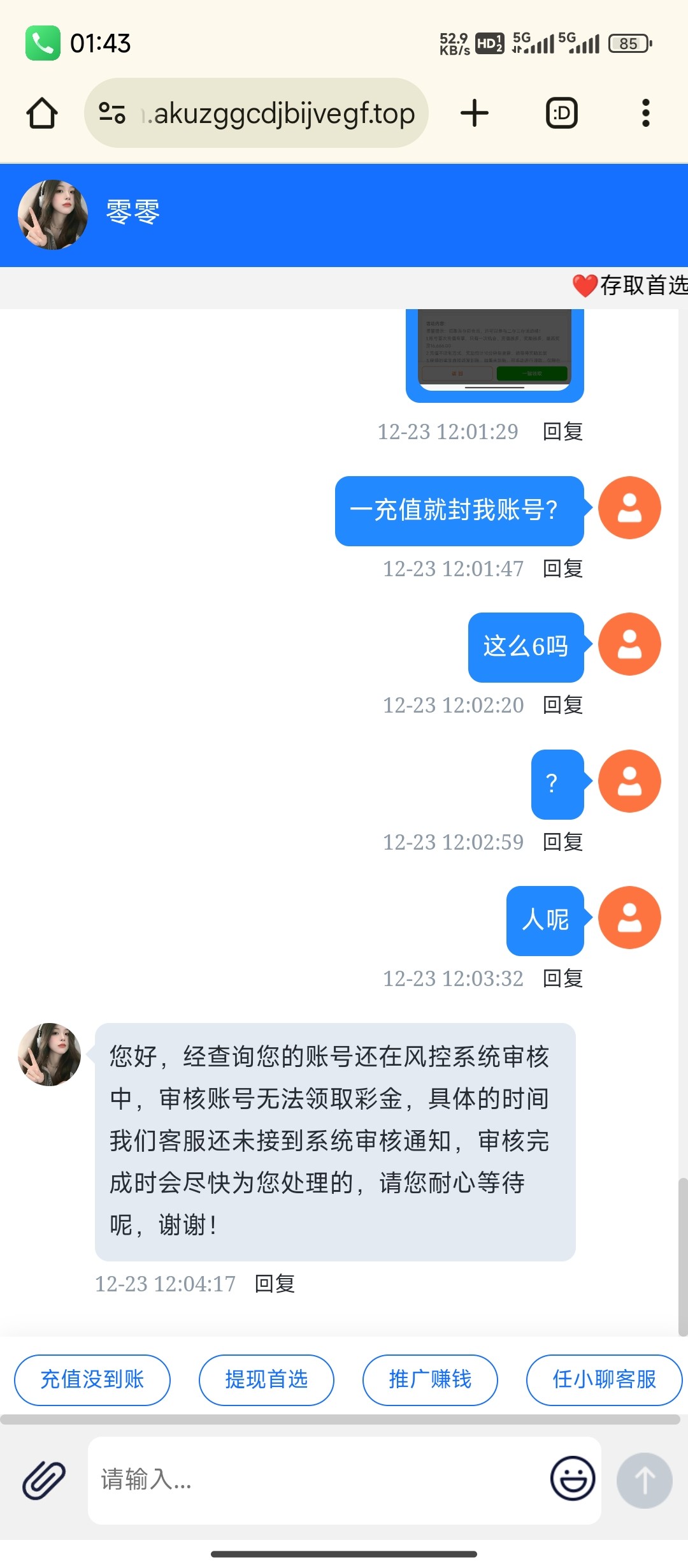Select the 提现首选 quick reply chip
The image size is (688, 1568).
pos(266,1380)
